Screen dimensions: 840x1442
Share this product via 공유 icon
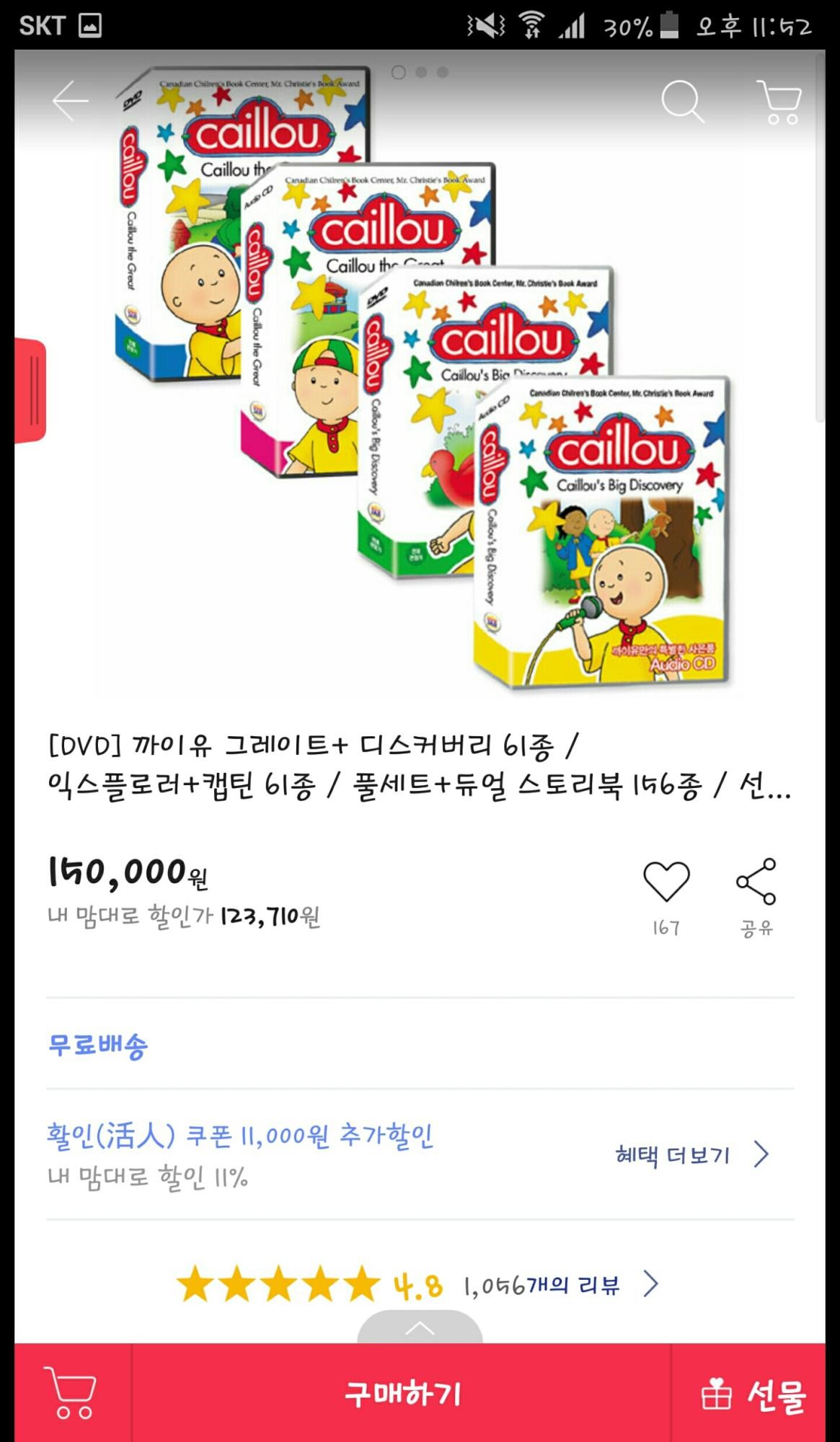tap(756, 881)
